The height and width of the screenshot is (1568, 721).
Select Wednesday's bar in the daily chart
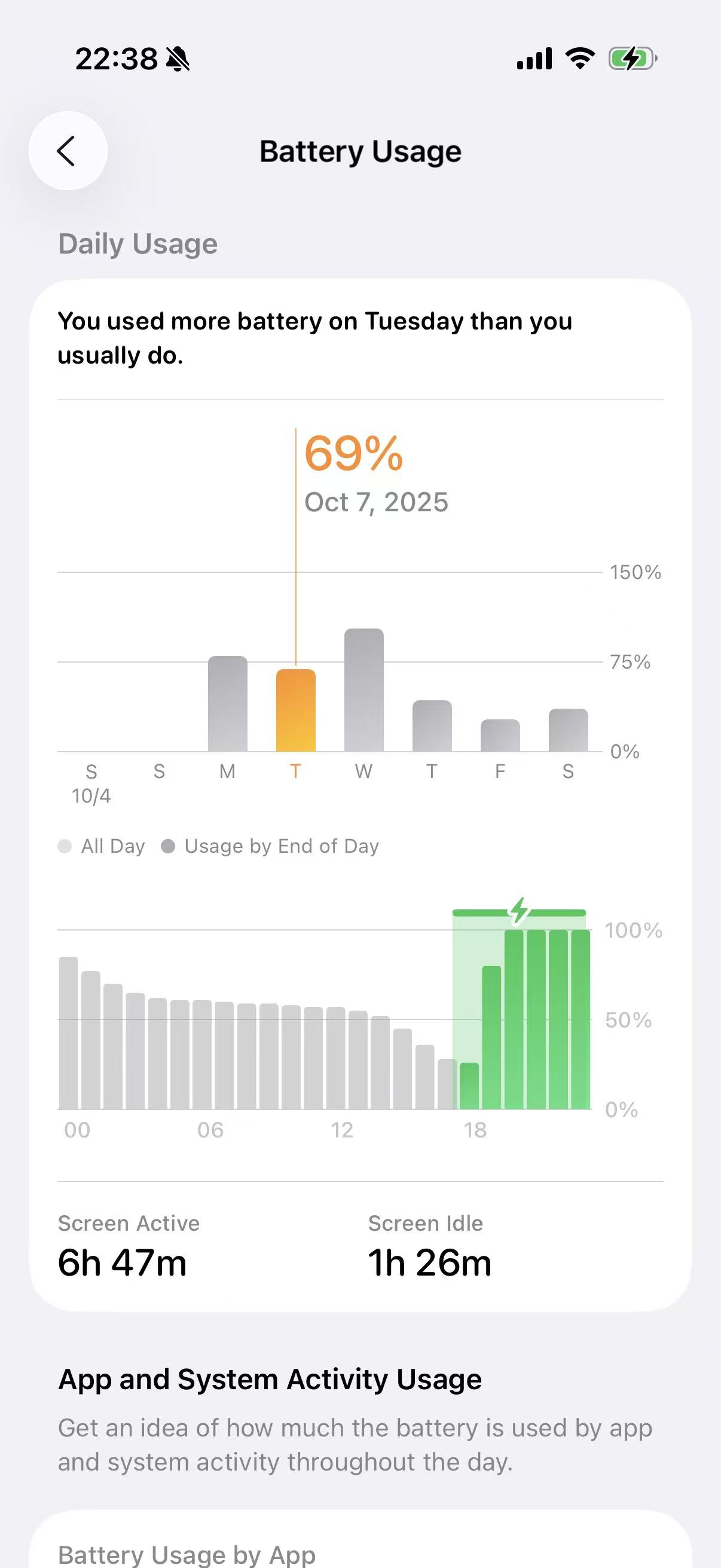point(364,690)
